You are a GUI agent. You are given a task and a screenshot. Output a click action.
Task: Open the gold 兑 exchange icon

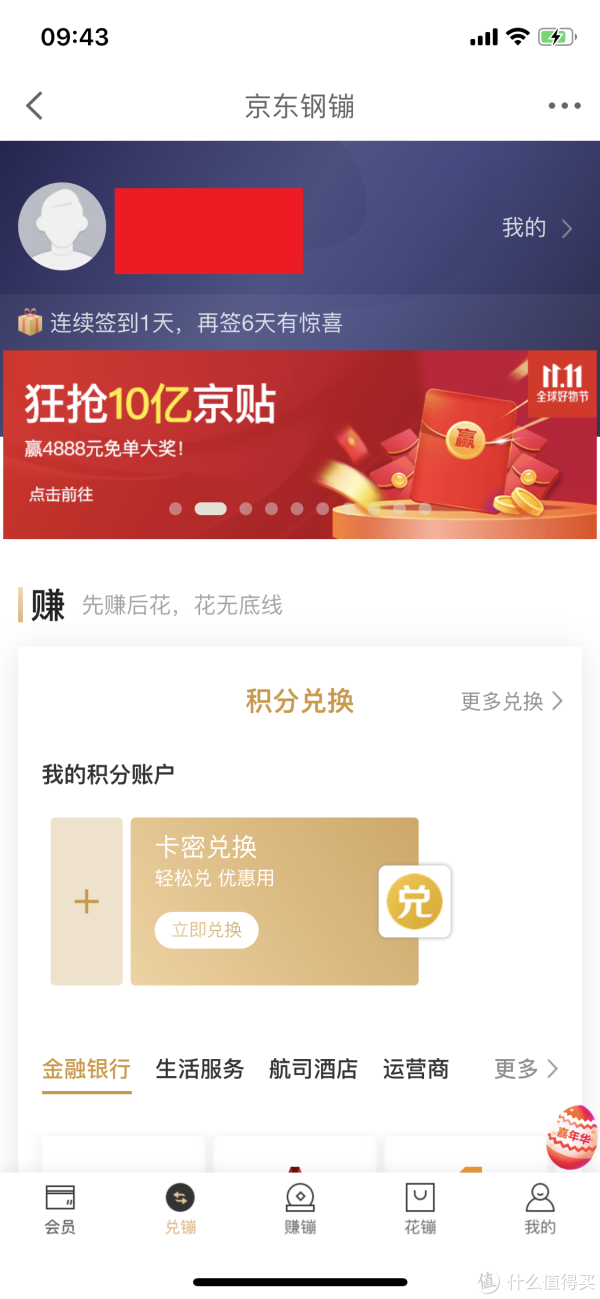pos(414,902)
